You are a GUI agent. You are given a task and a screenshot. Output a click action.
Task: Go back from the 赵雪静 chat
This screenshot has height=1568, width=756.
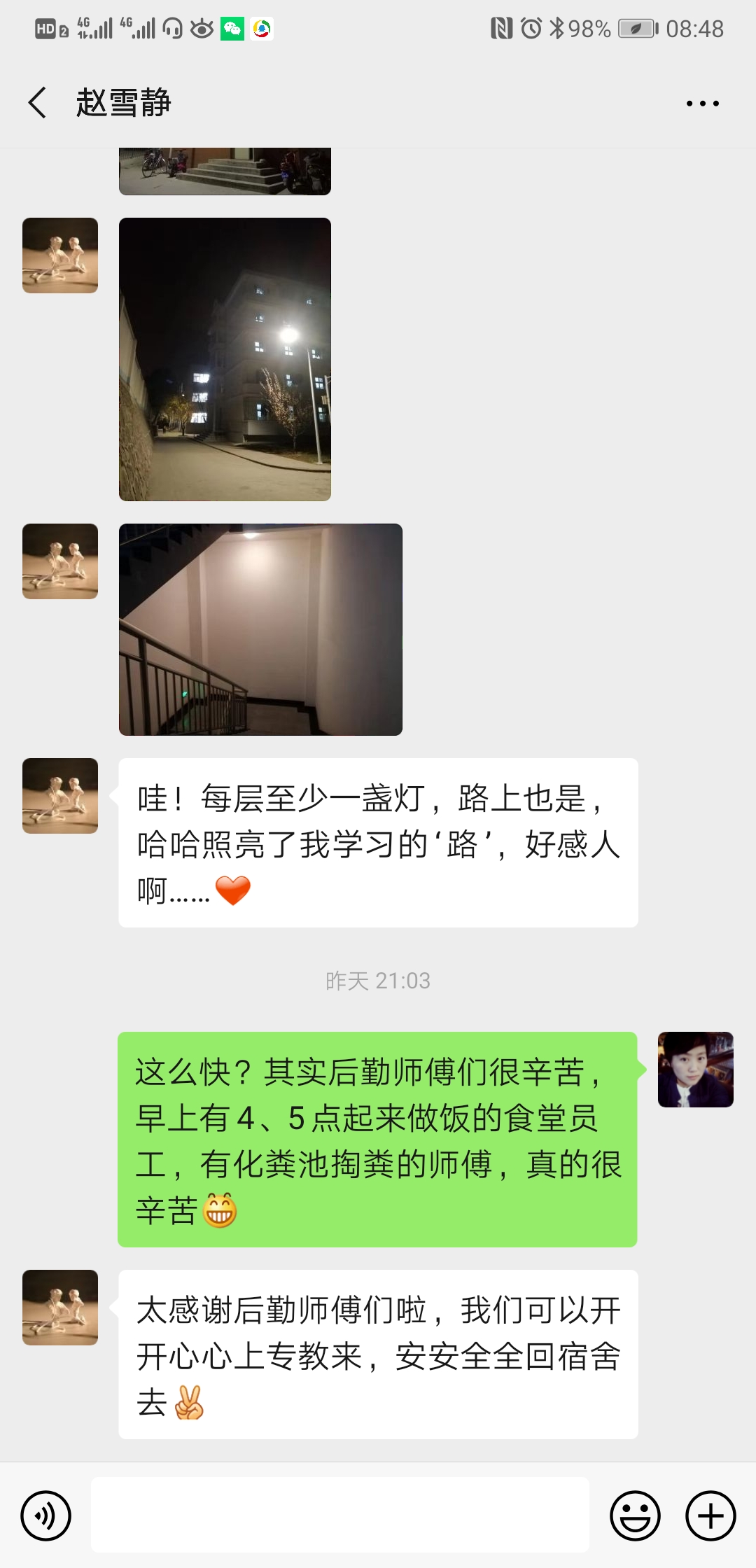click(38, 103)
